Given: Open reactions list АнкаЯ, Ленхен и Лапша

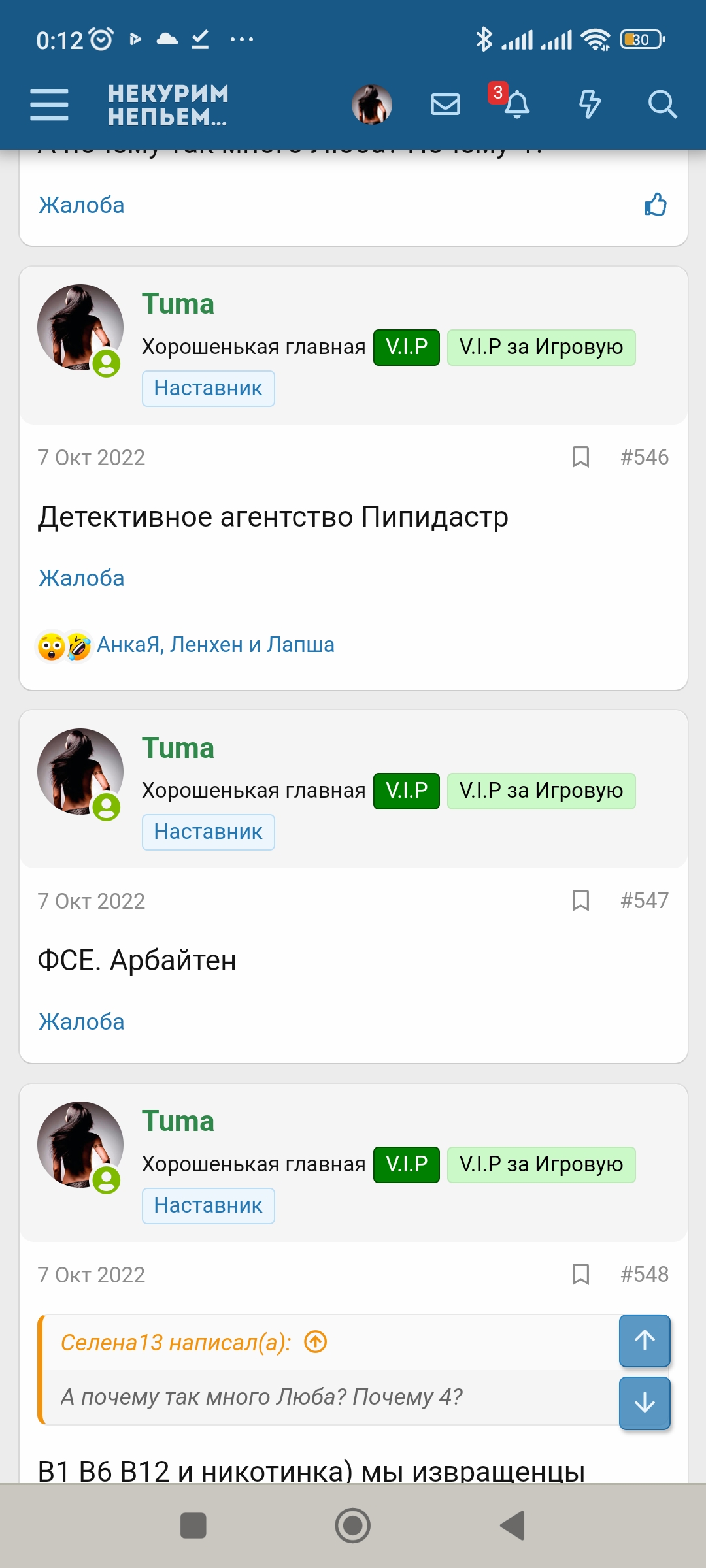Looking at the screenshot, I should (216, 644).
